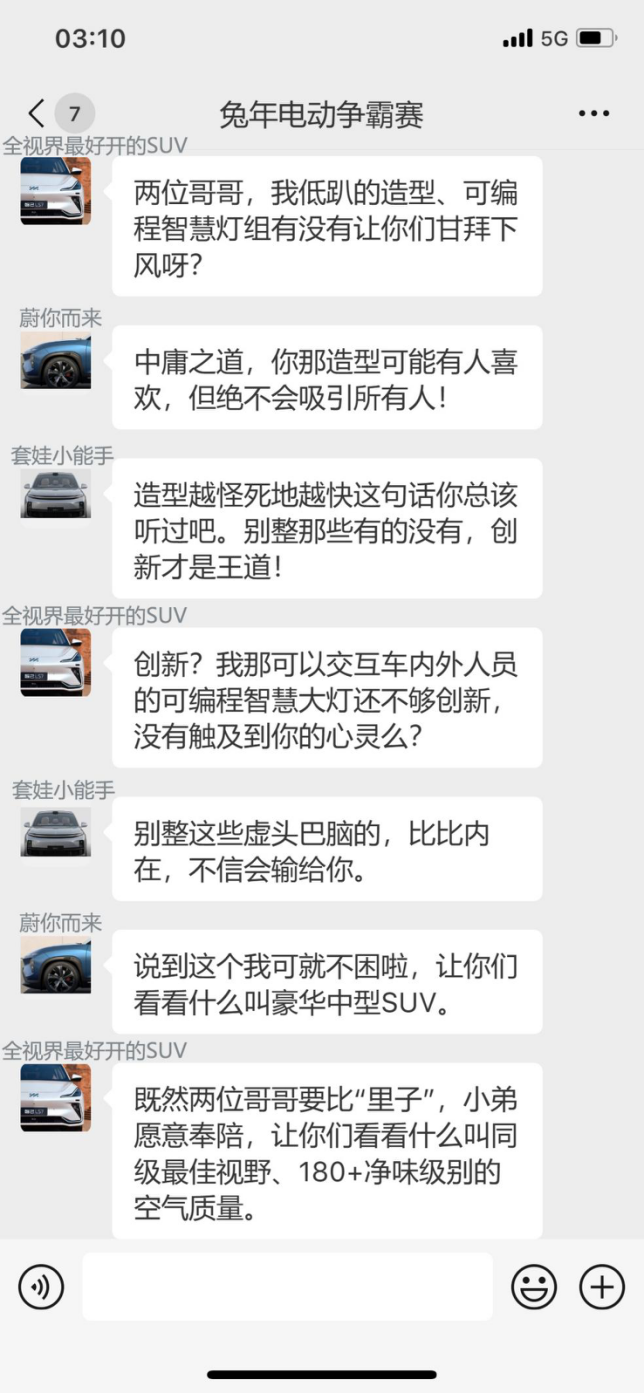644x1394 pixels.
Task: Go back to the chat list
Action: tap(38, 113)
